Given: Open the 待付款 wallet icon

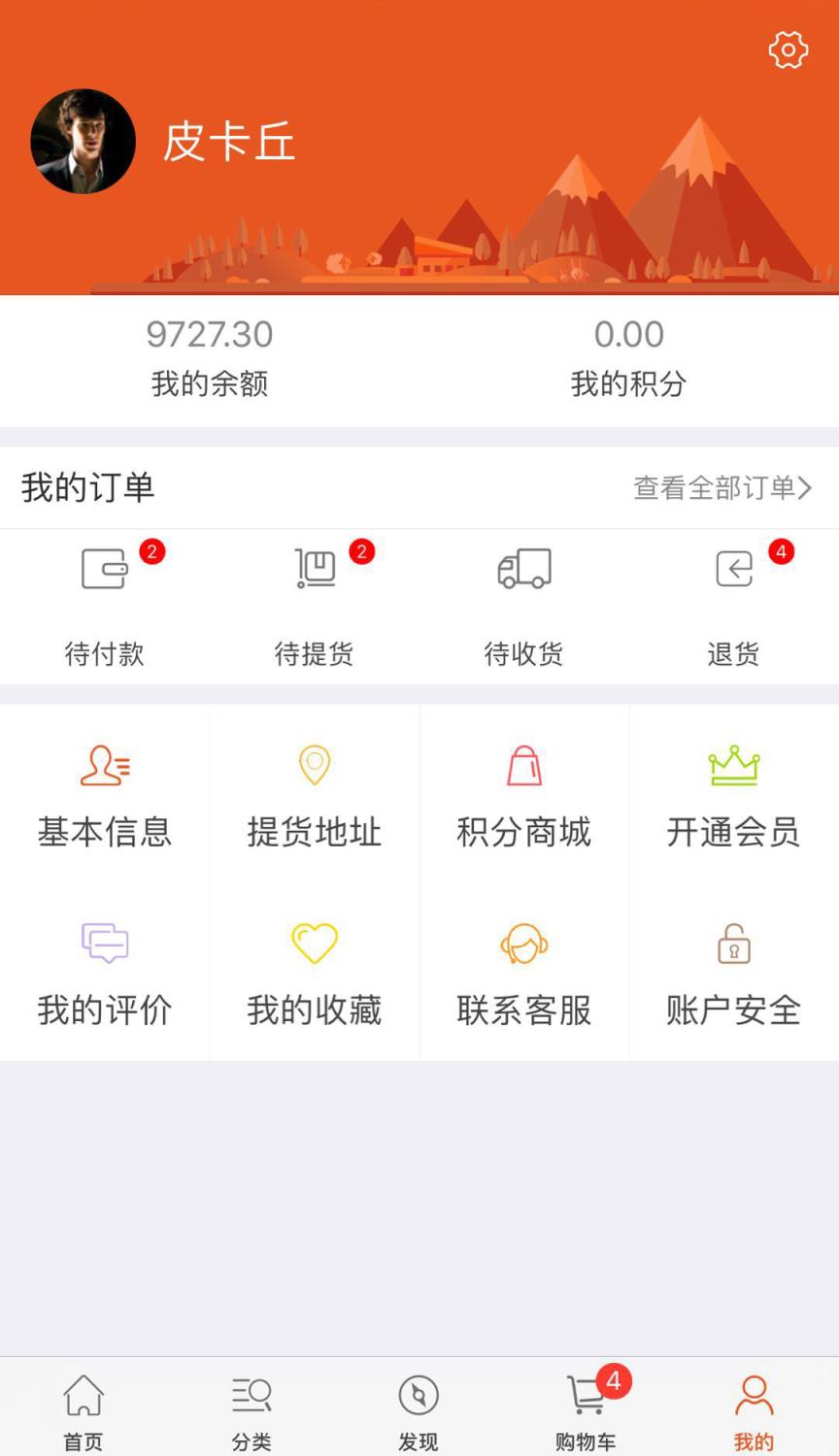Looking at the screenshot, I should [x=105, y=568].
